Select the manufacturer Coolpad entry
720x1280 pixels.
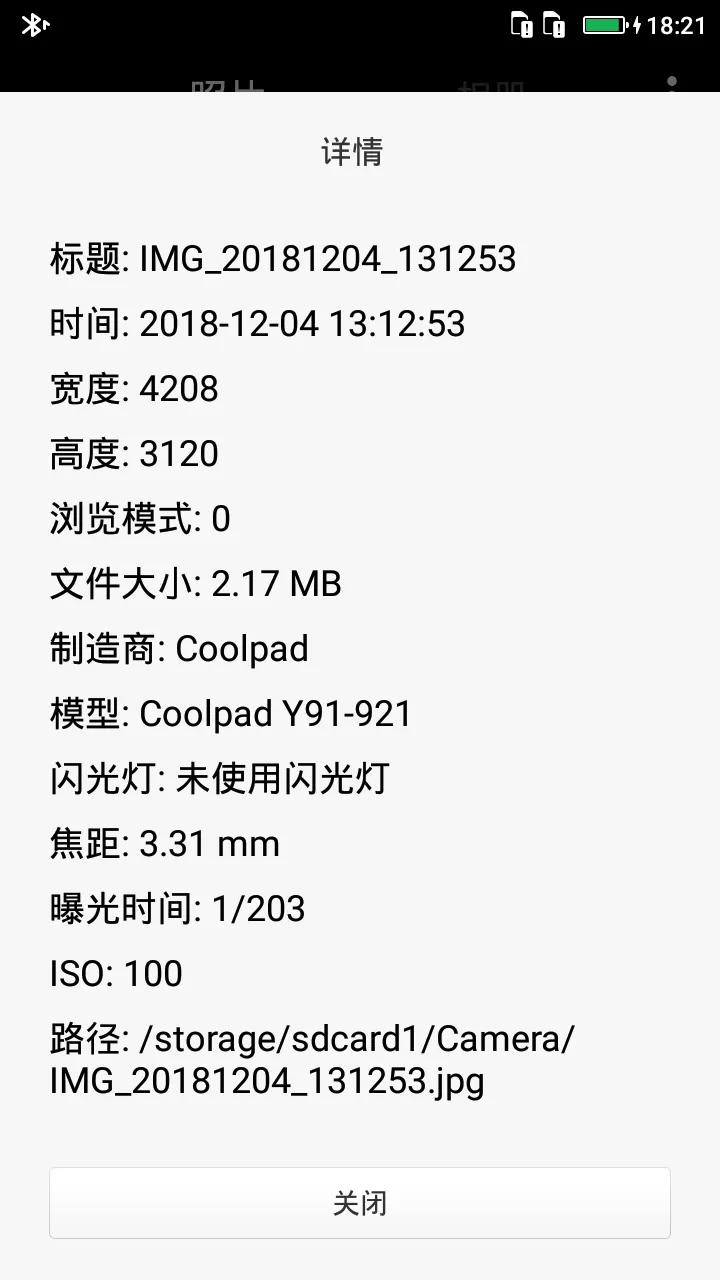pyautogui.click(x=178, y=648)
